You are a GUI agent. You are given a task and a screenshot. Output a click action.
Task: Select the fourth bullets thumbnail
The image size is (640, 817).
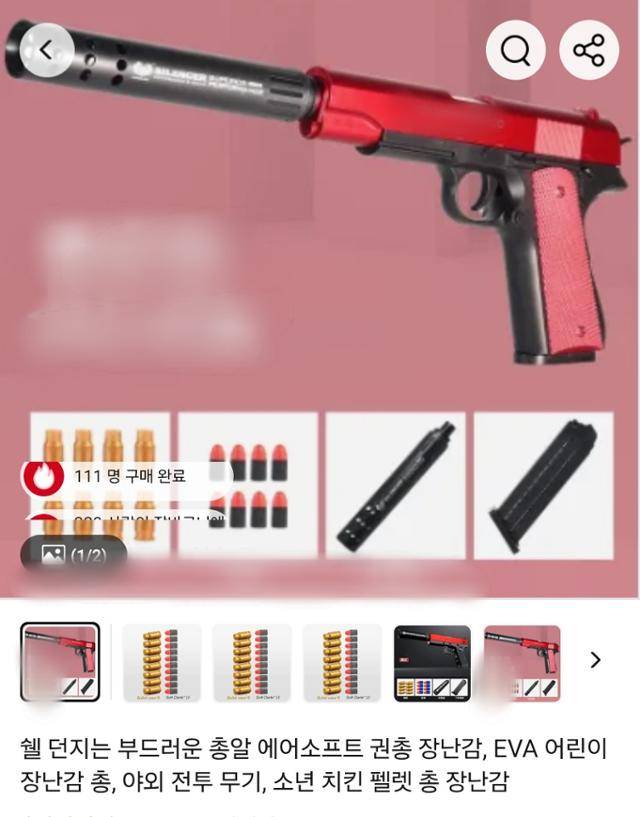pyautogui.click(x=342, y=662)
